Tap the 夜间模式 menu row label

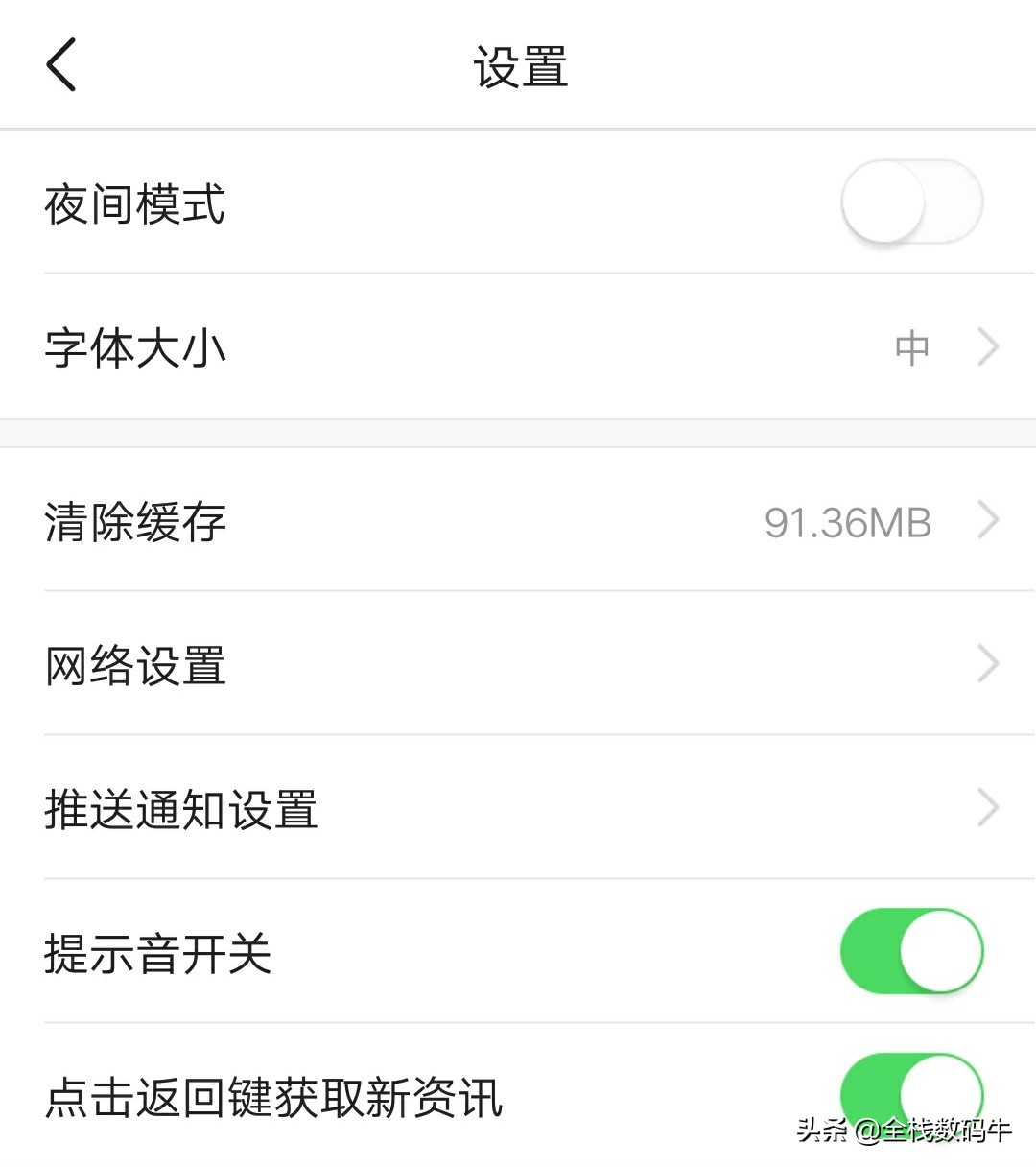click(x=134, y=203)
